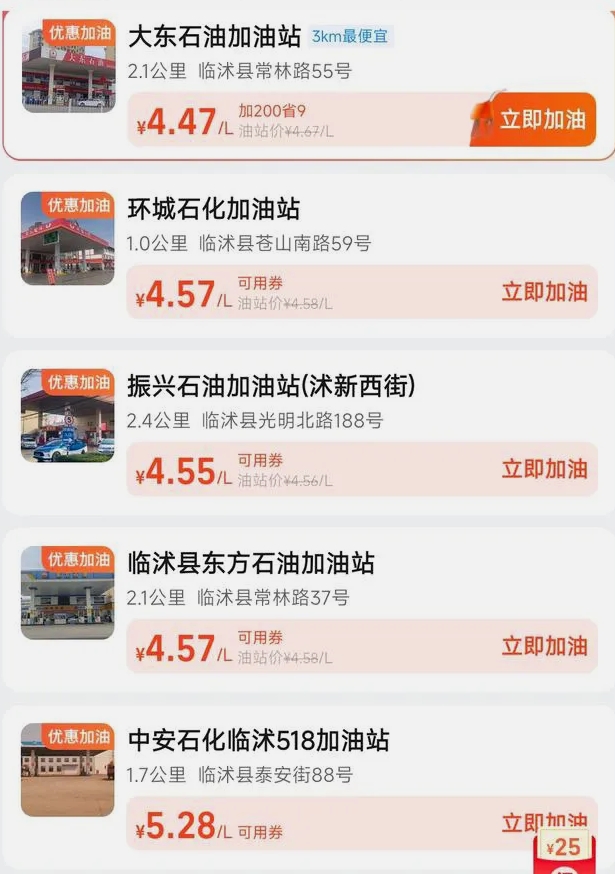Tap 立即加油 for 环城石化加油站
Image resolution: width=615 pixels, height=874 pixels.
click(544, 292)
